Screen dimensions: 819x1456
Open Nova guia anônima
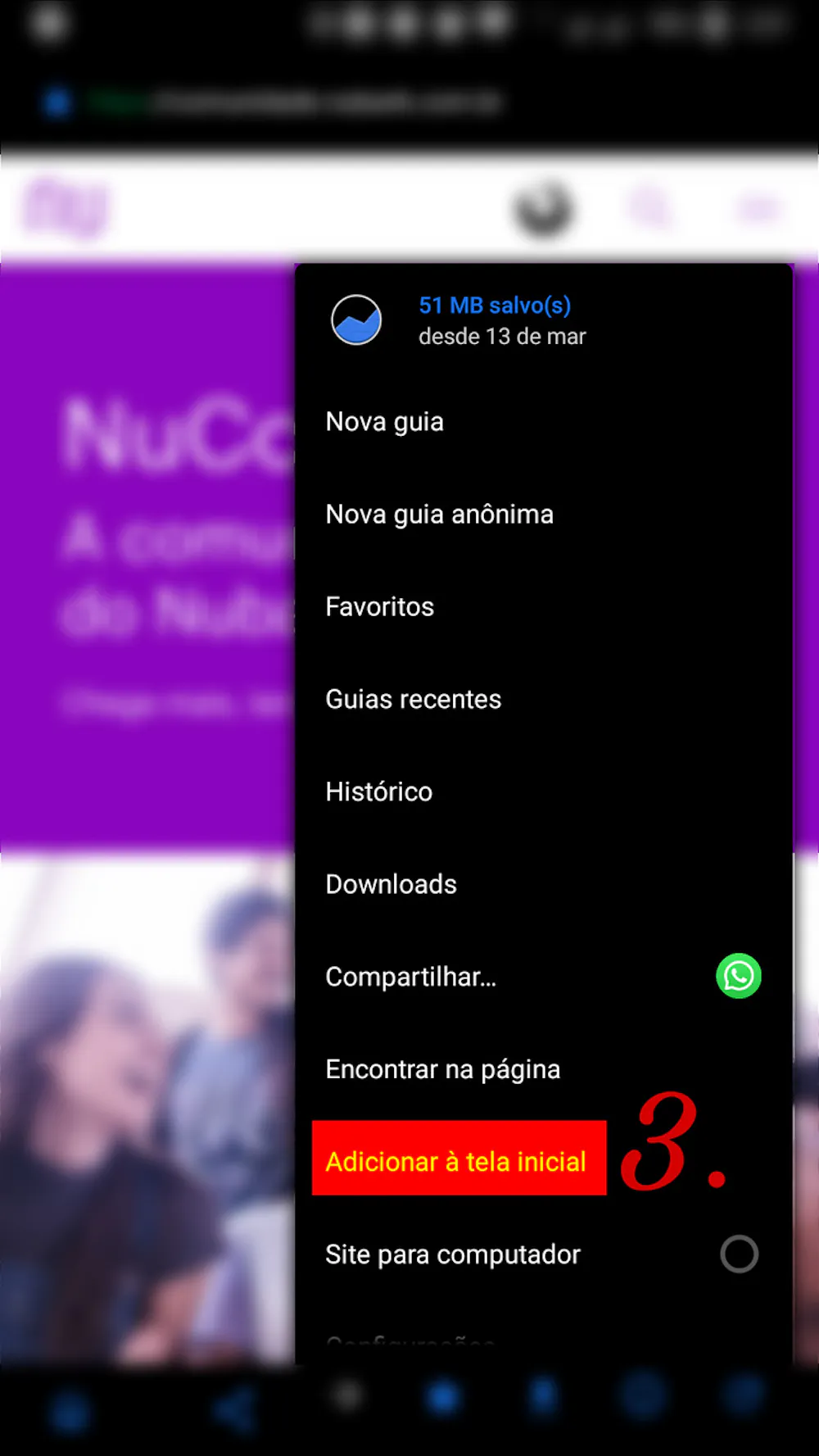click(x=439, y=515)
